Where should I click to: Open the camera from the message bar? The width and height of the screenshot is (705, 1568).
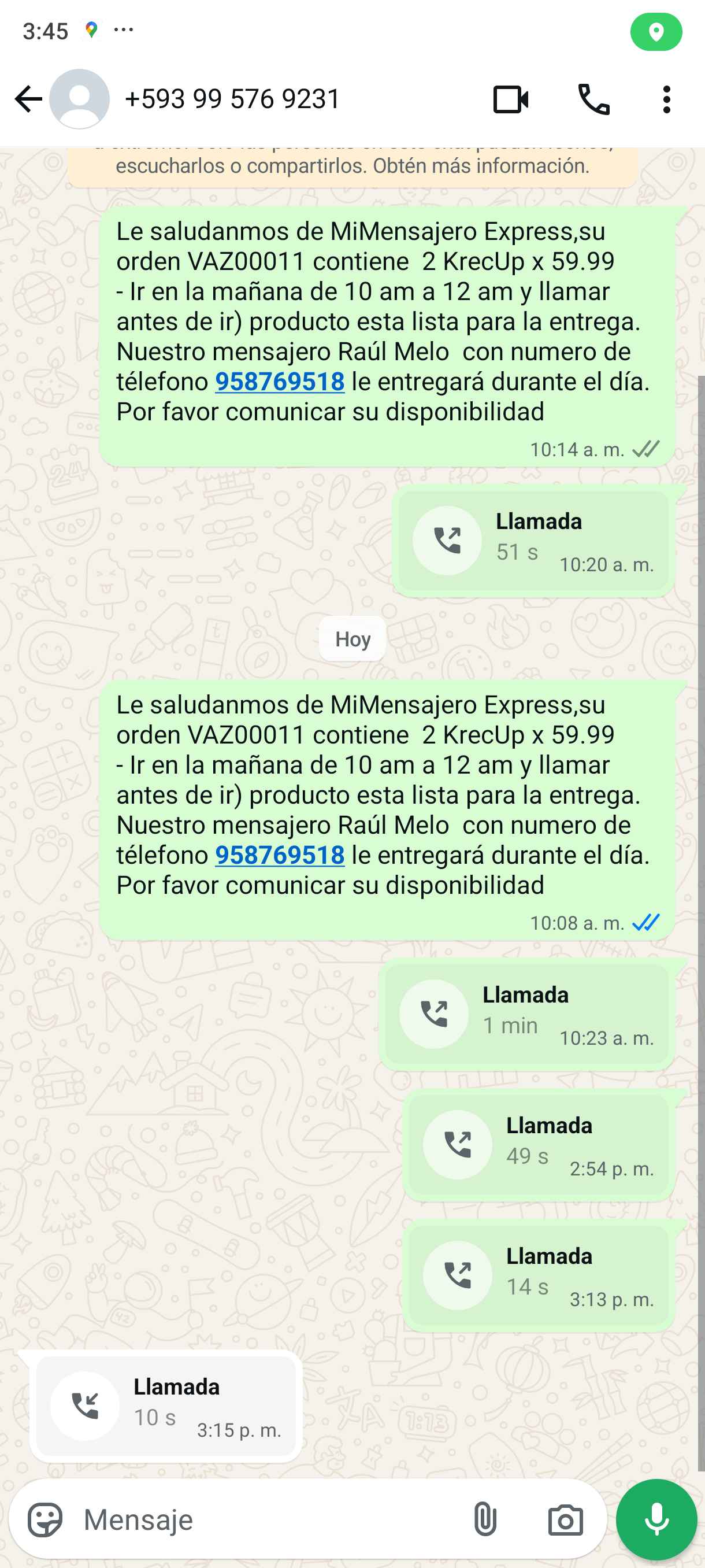(565, 1520)
